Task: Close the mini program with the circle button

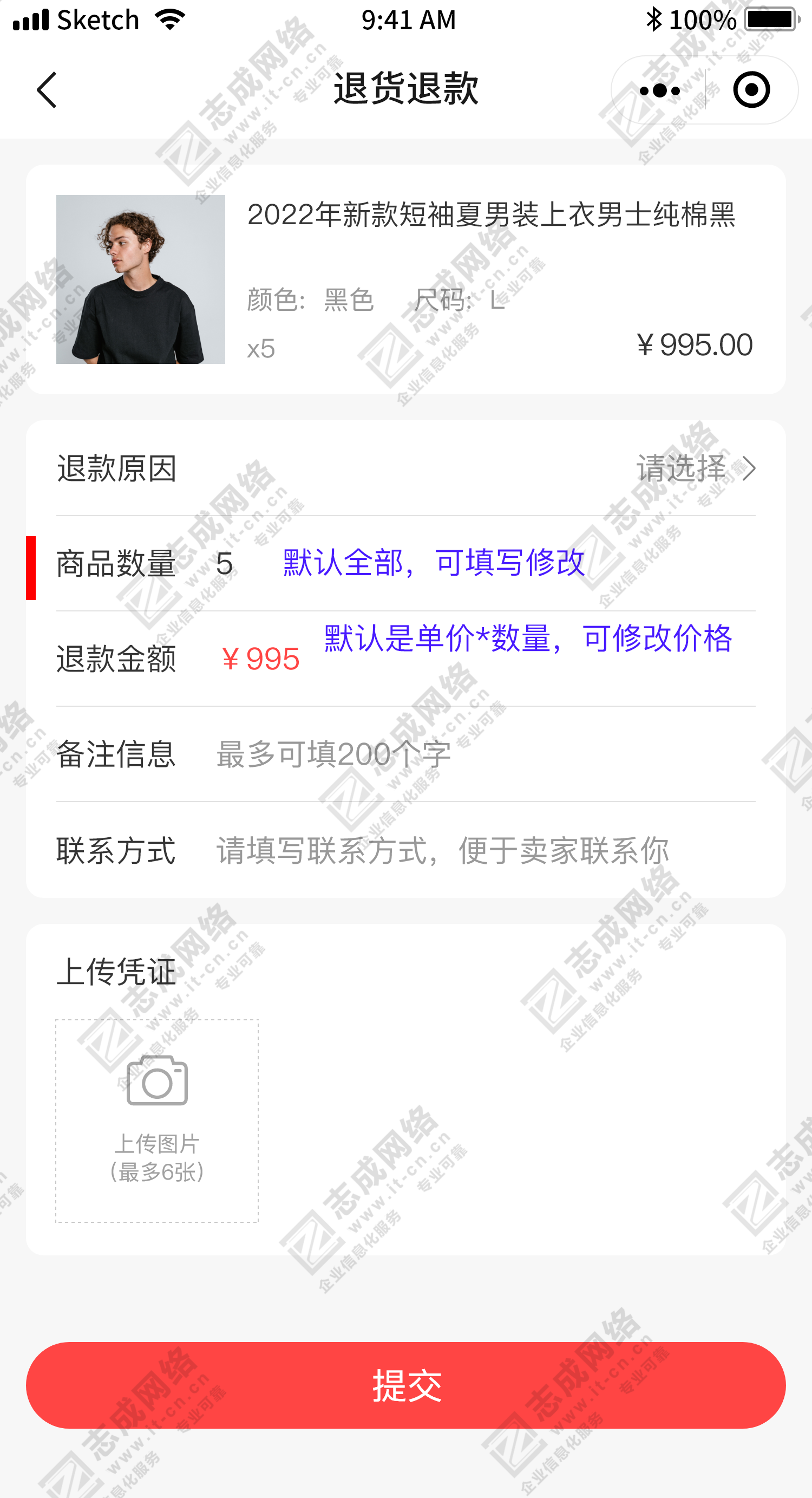Action: [x=751, y=90]
